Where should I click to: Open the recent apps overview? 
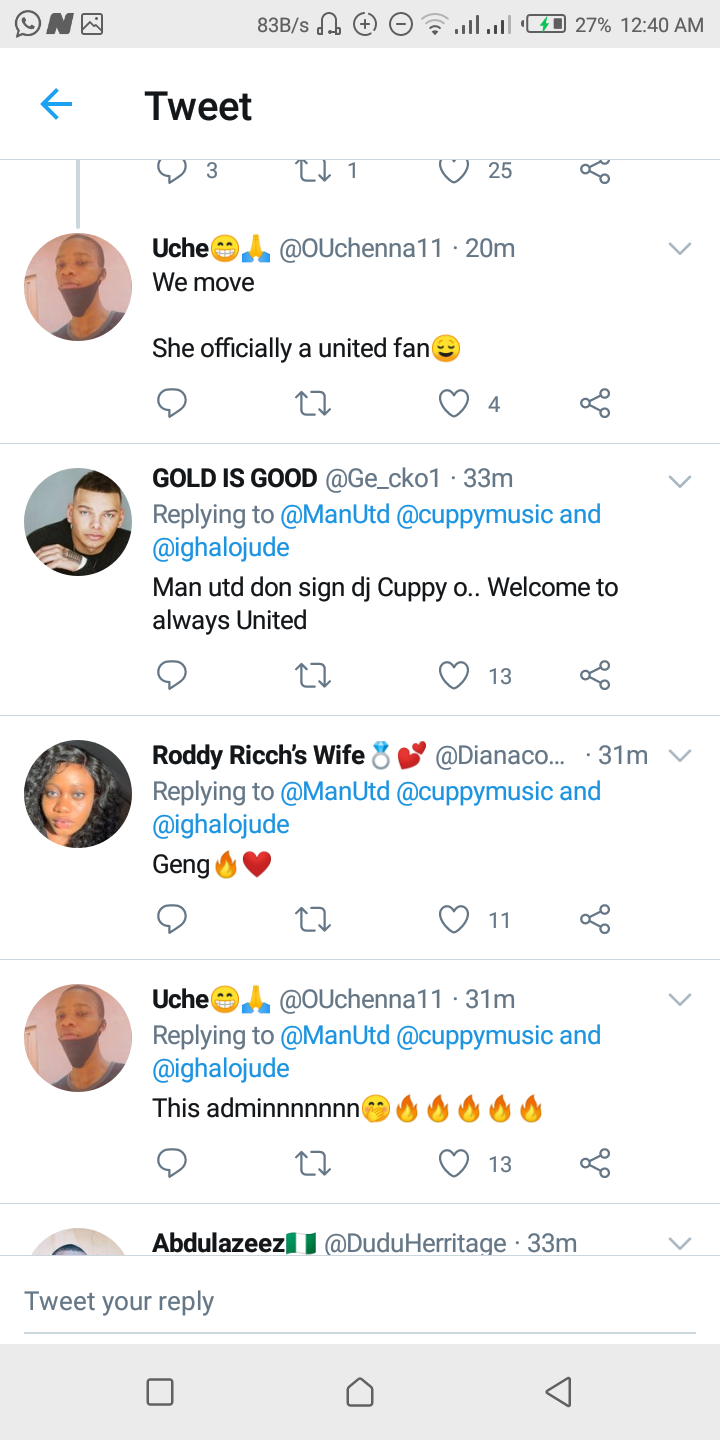click(x=160, y=1392)
